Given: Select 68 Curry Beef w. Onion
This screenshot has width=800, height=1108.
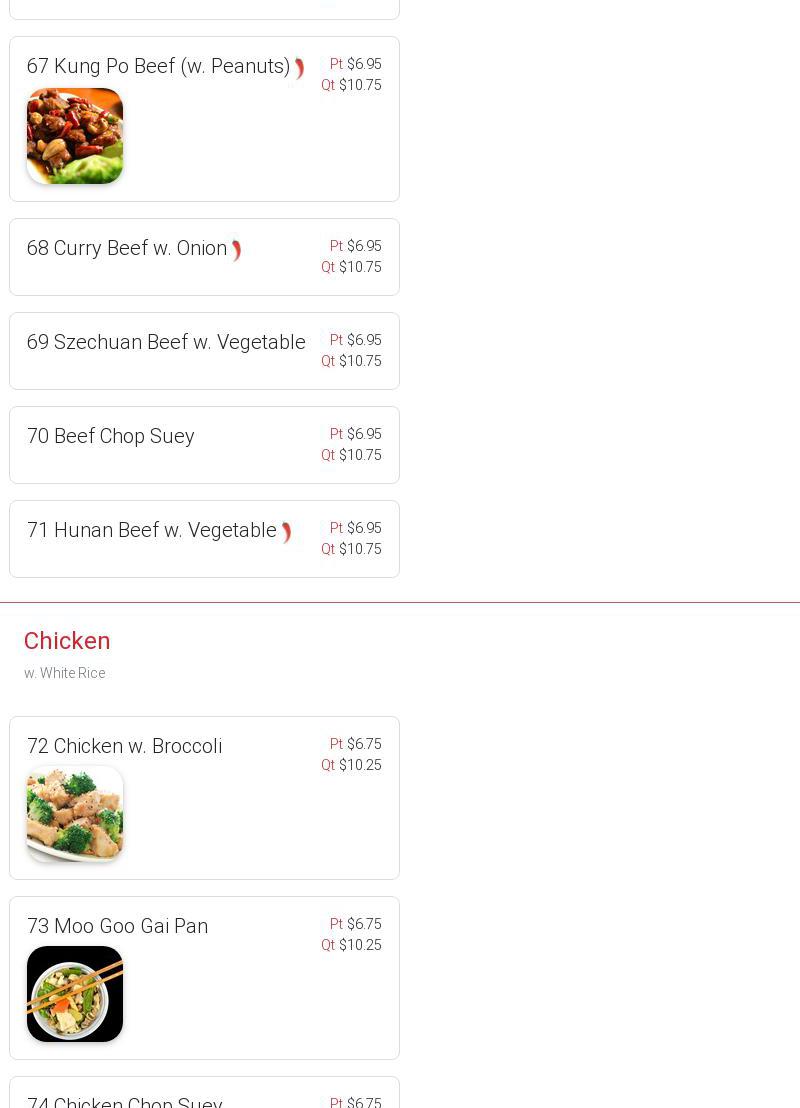Looking at the screenshot, I should coord(127,249).
